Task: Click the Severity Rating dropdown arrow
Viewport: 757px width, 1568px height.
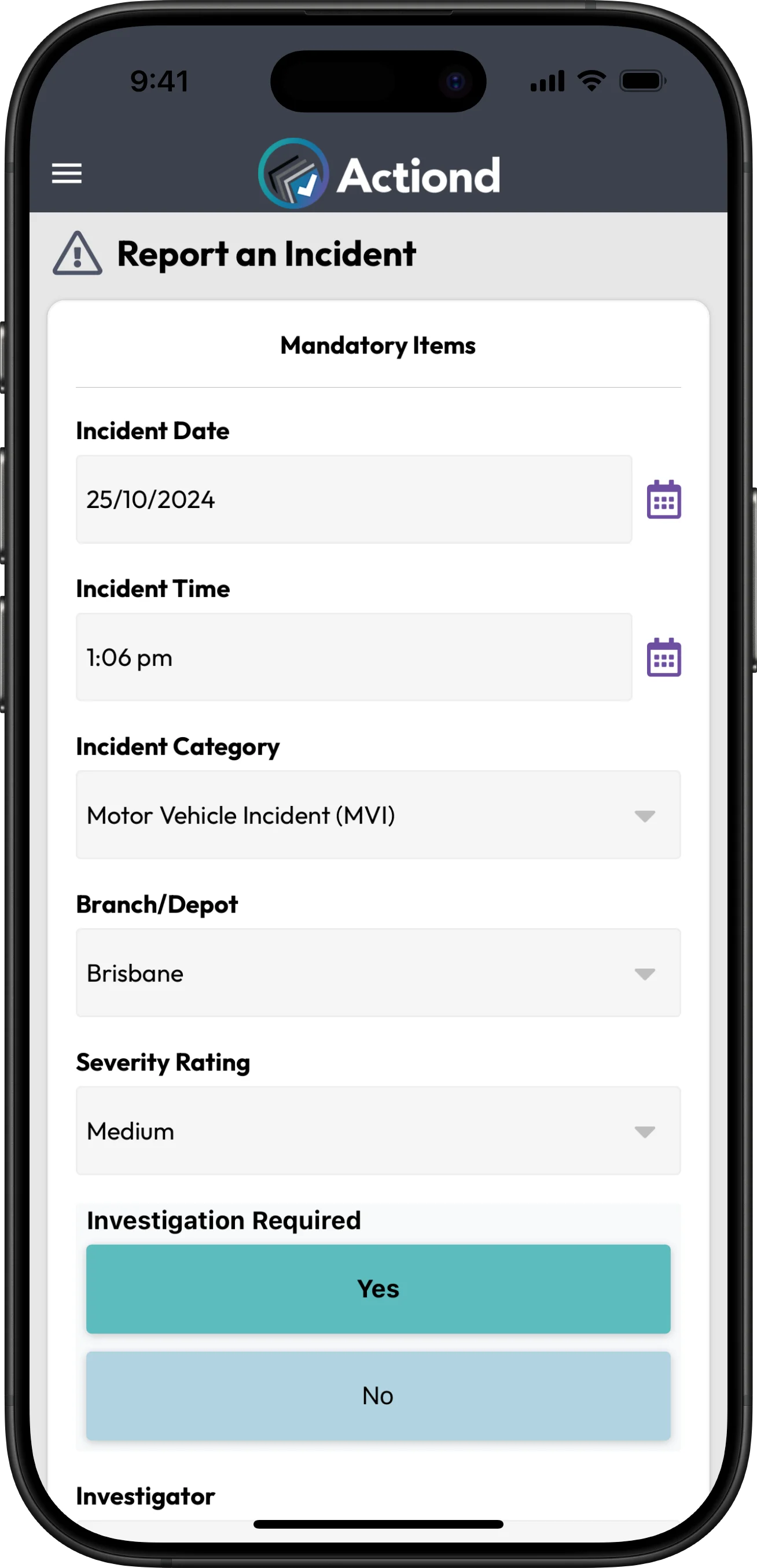Action: pos(646,1131)
